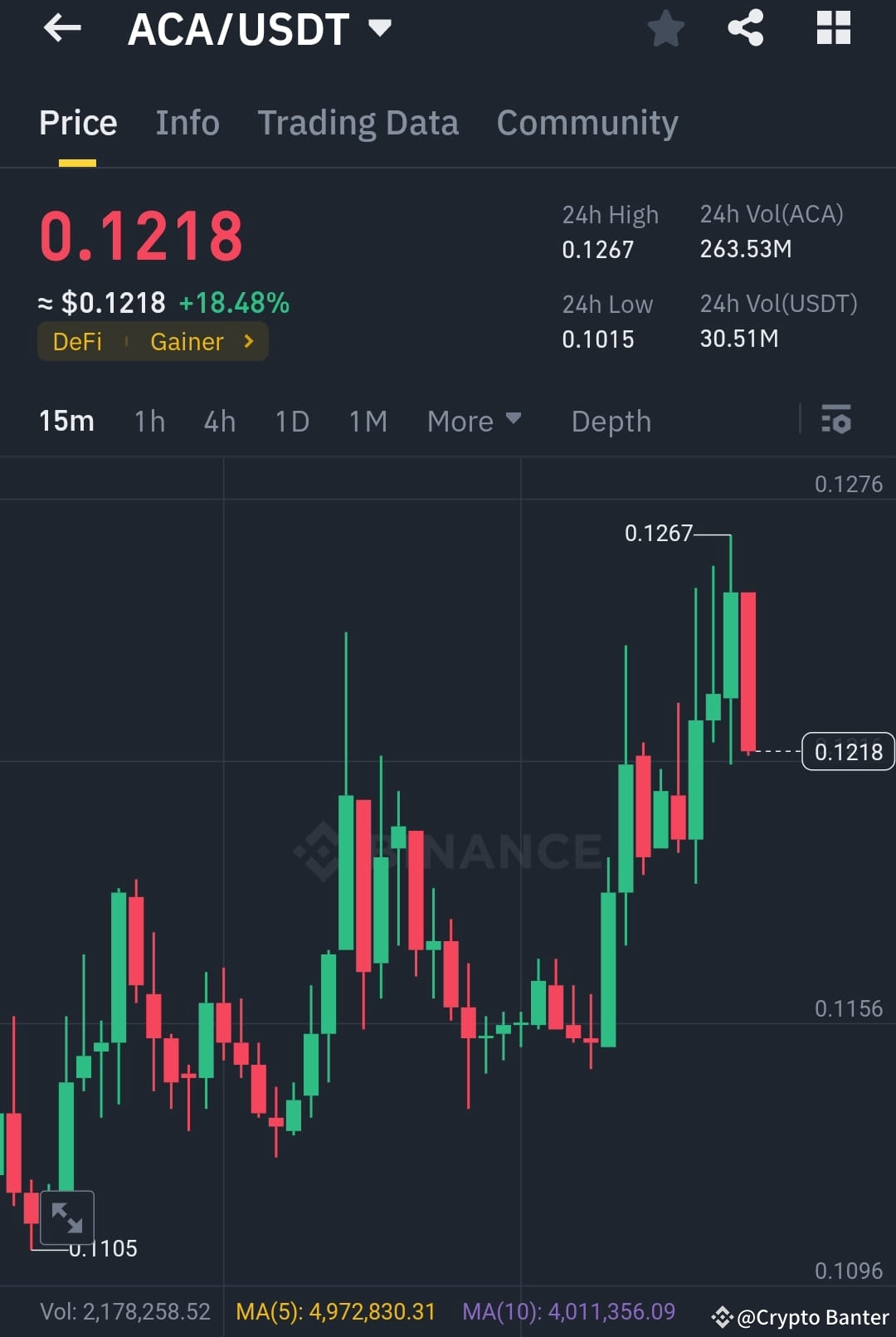Navigate back using the left arrow
The height and width of the screenshot is (1337, 896).
(x=61, y=28)
